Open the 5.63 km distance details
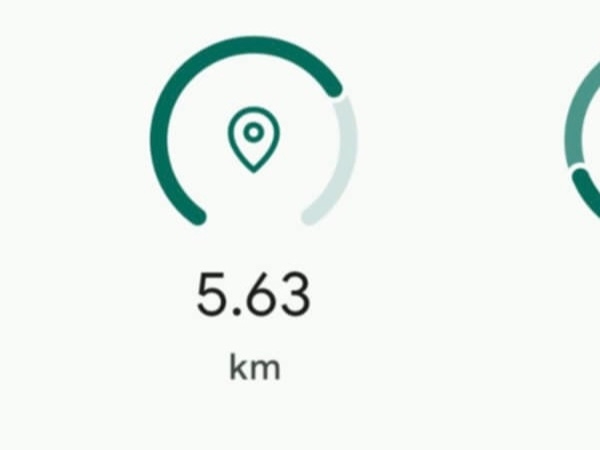The height and width of the screenshot is (450, 600). [254, 297]
